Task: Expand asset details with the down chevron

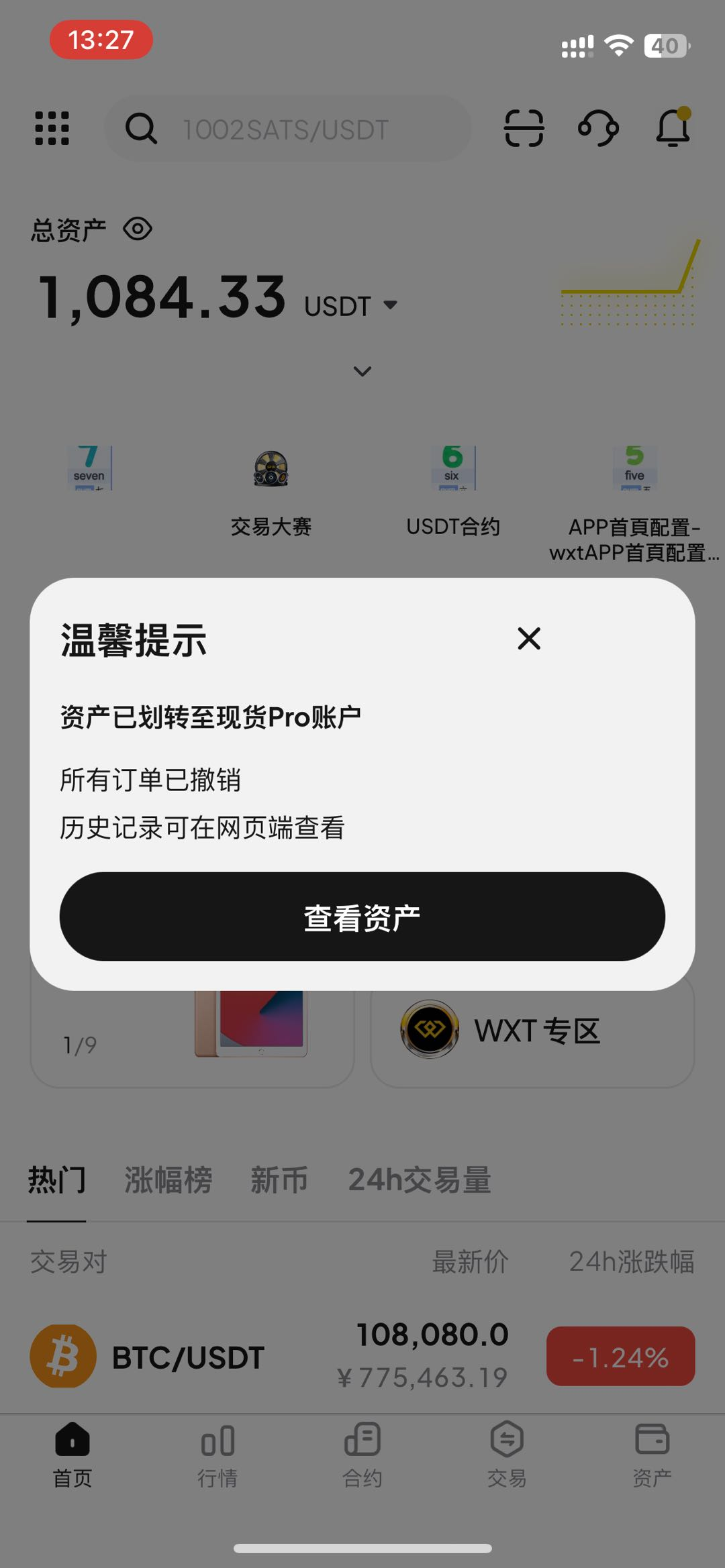Action: [x=362, y=371]
